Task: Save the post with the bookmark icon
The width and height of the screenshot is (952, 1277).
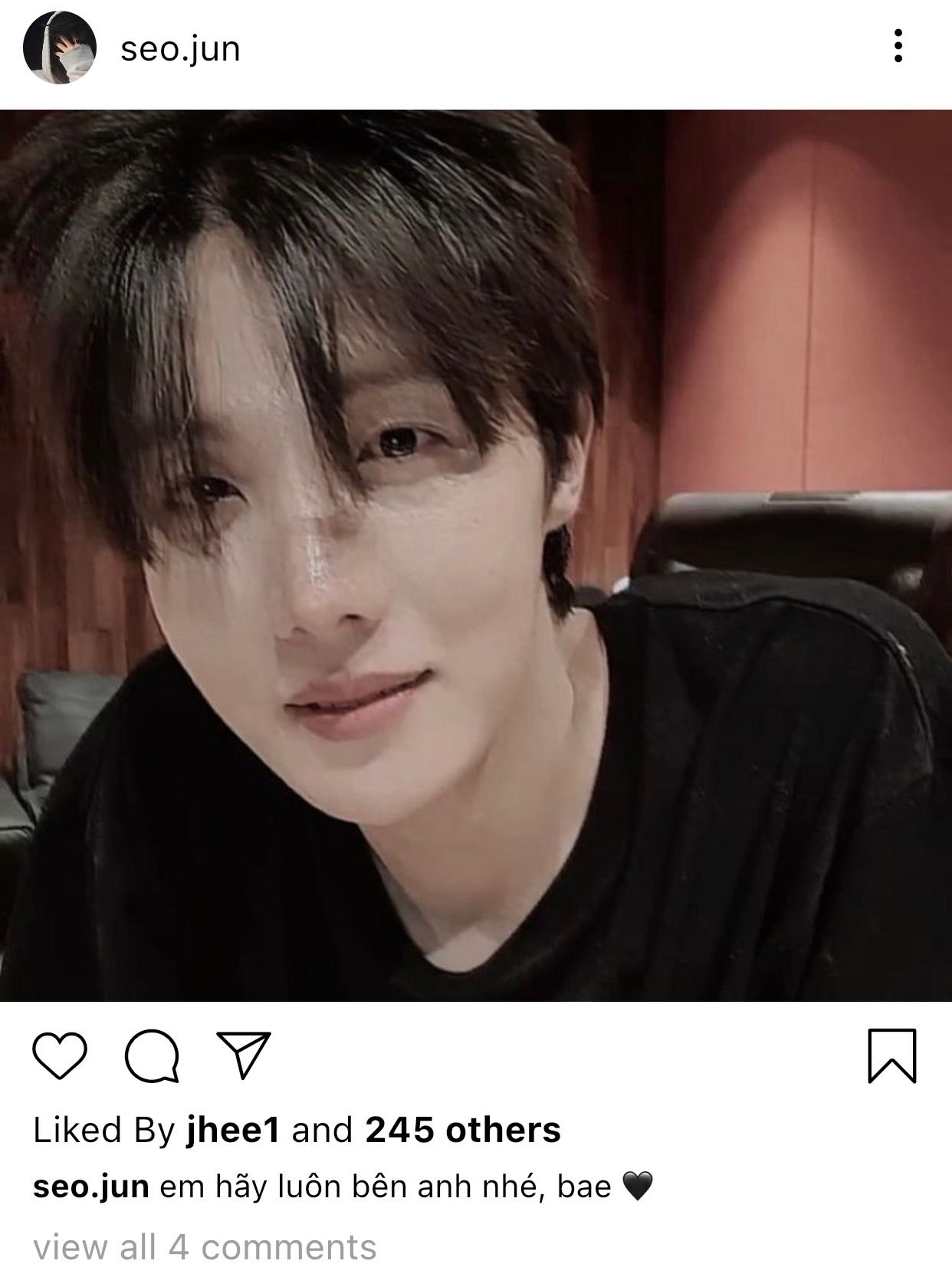Action: (891, 1055)
